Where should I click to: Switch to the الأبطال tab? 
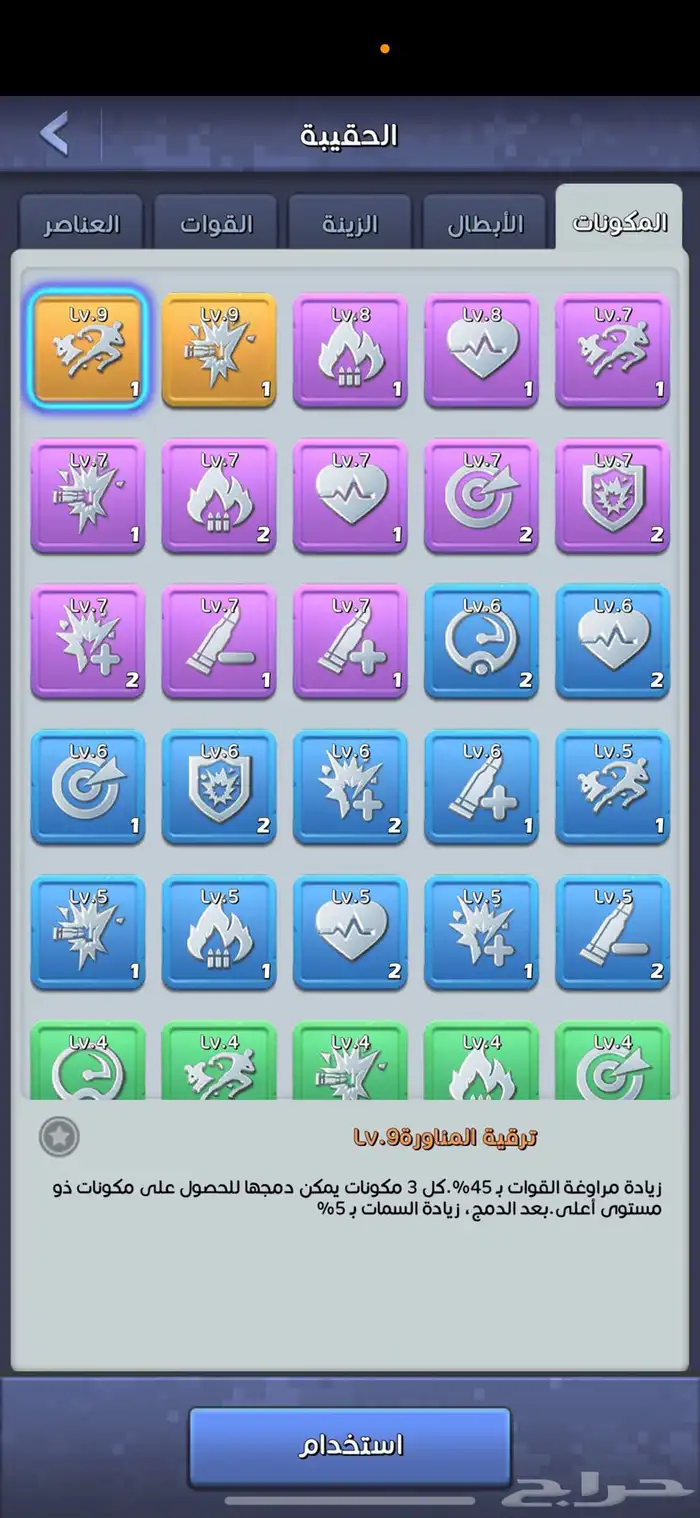(x=485, y=223)
